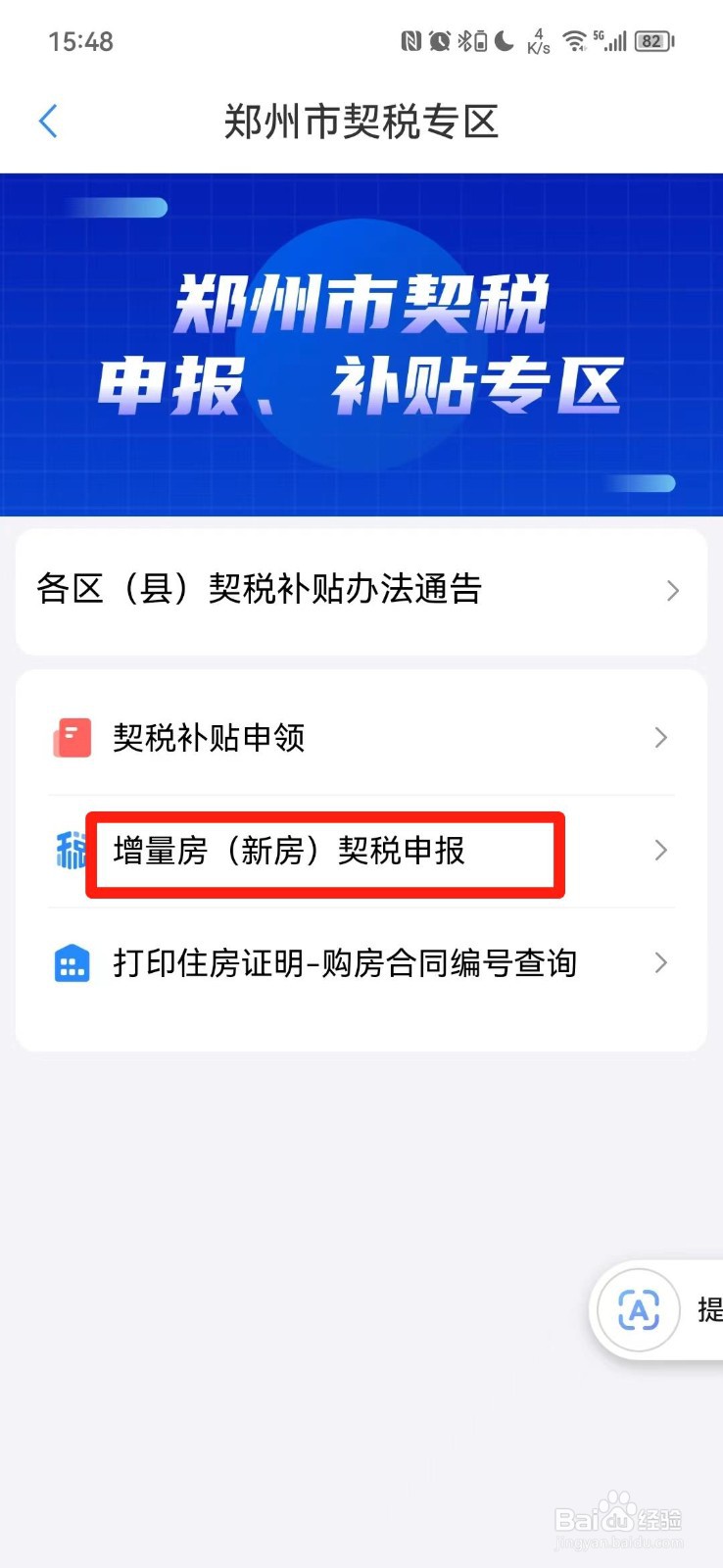Tap the blue promotional banner image
The image size is (723, 1568).
[361, 343]
